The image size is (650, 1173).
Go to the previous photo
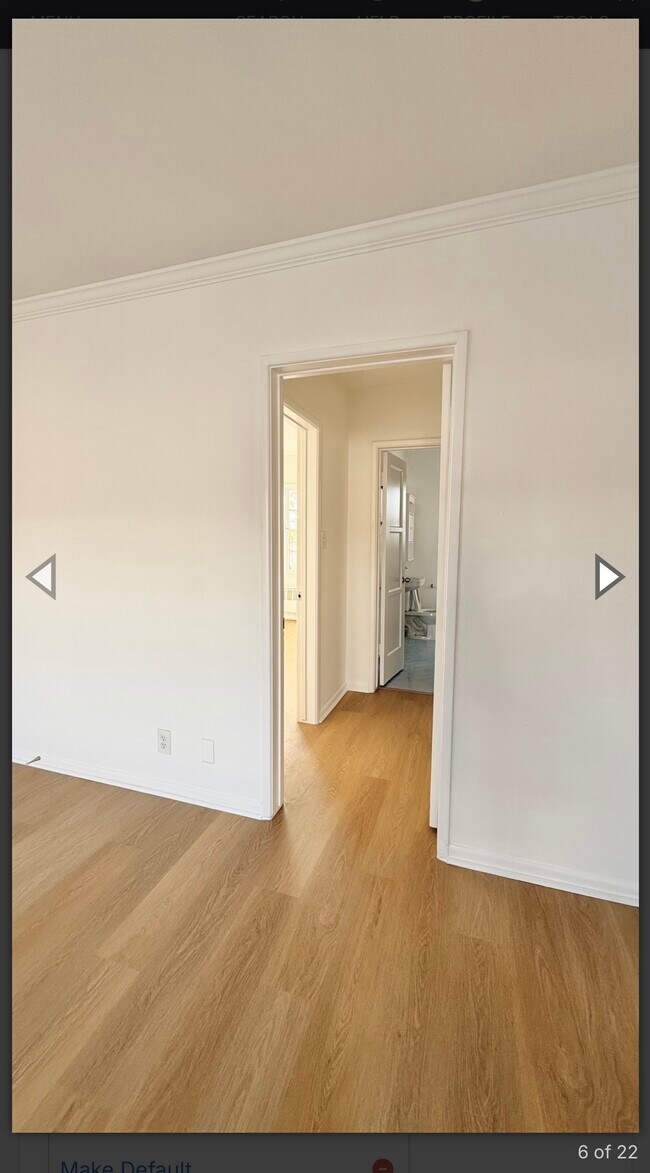(41, 577)
